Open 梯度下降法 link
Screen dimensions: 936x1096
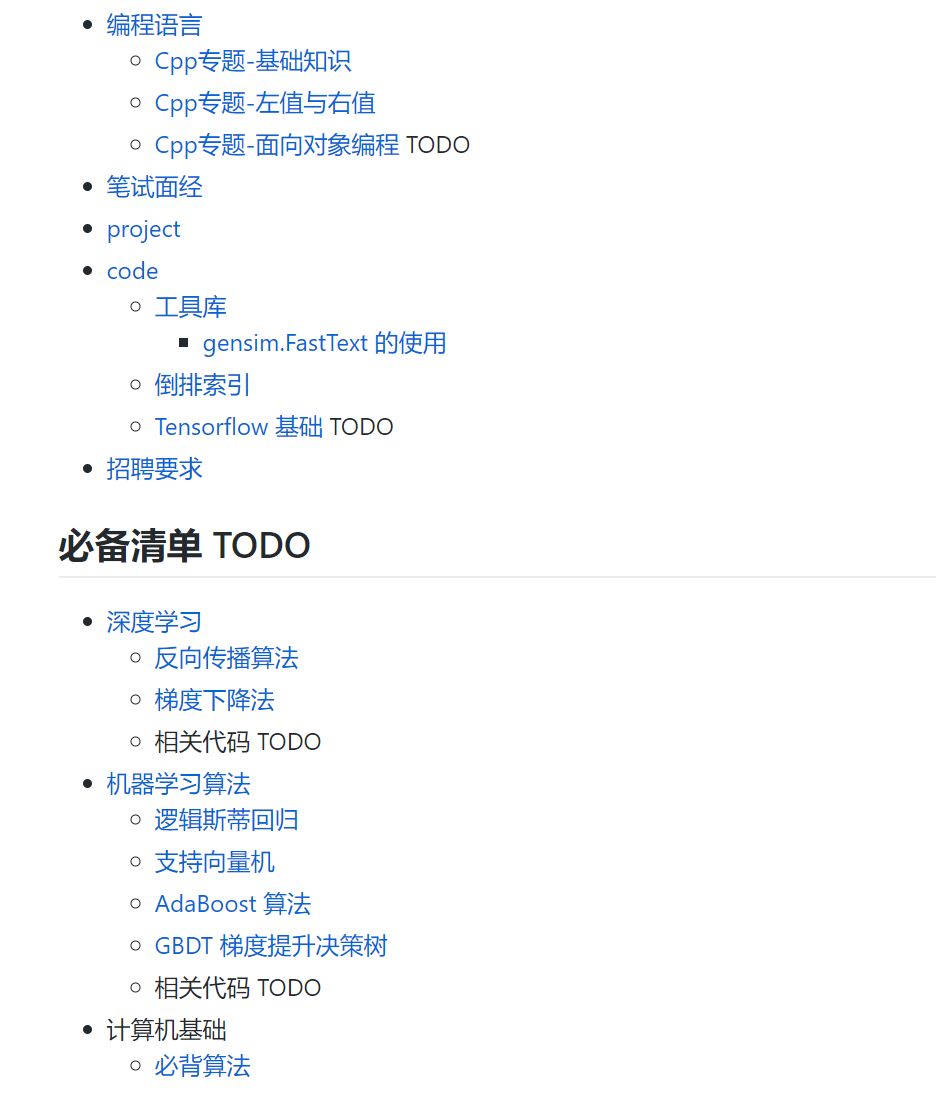point(214,700)
